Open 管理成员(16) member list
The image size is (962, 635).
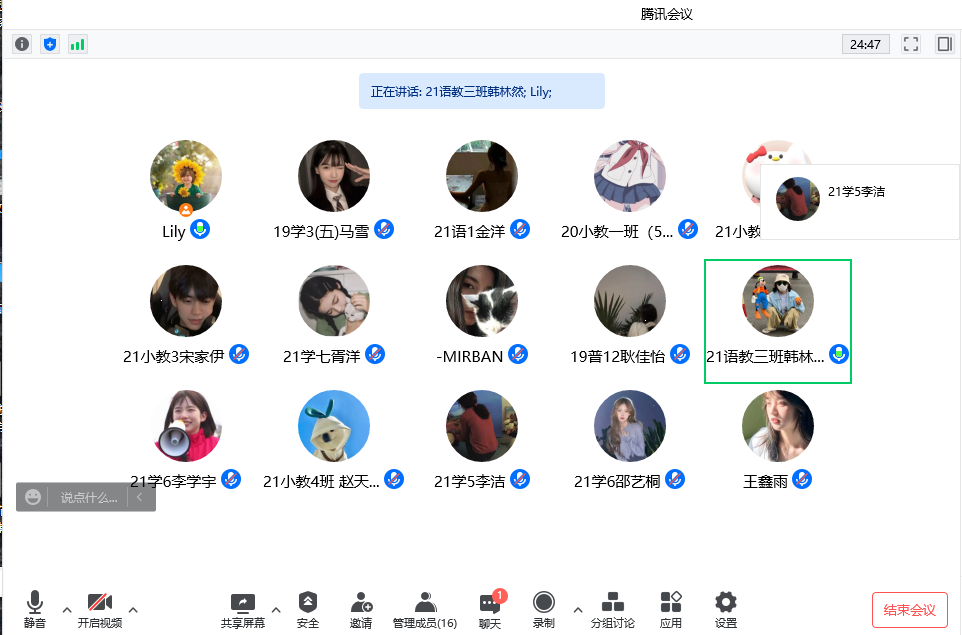[x=425, y=608]
